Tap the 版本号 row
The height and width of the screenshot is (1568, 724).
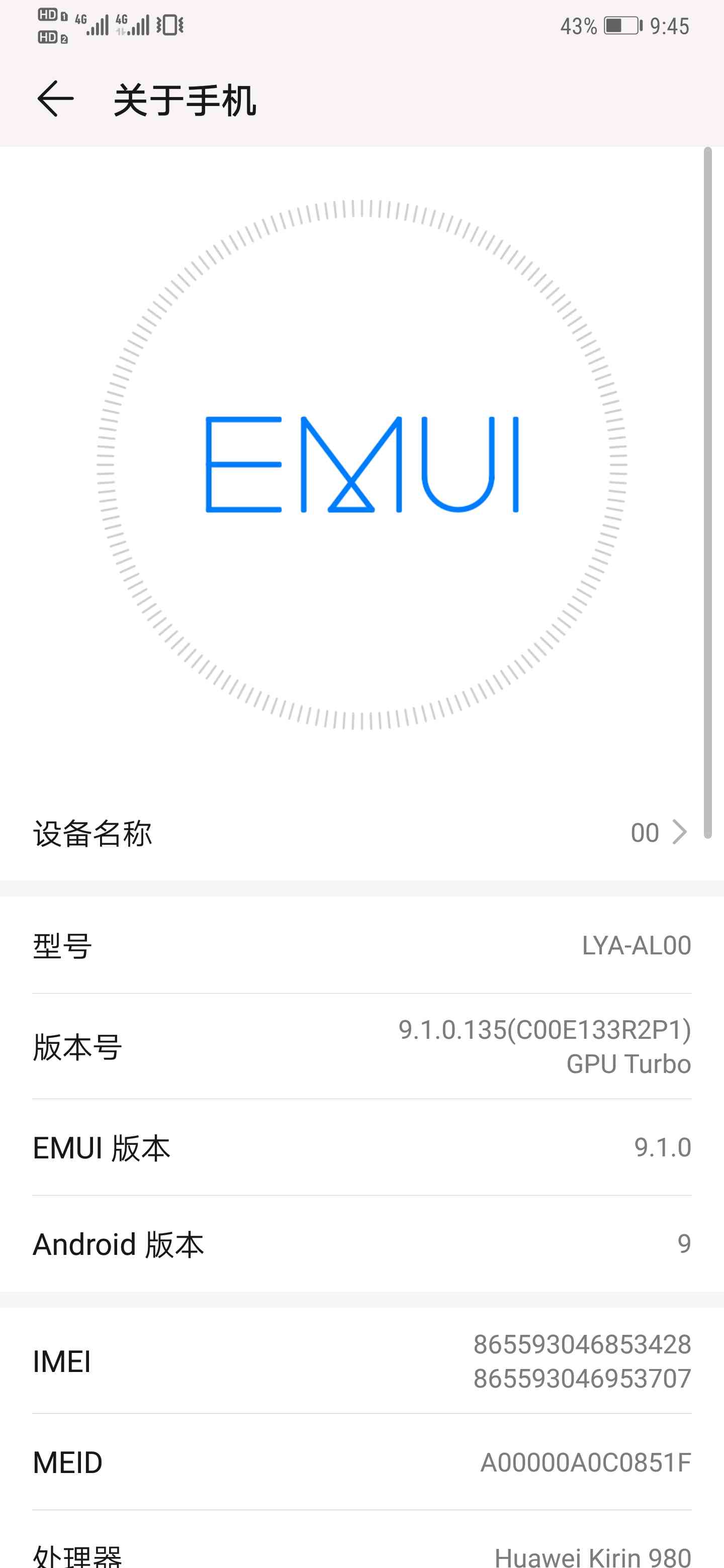361,1046
